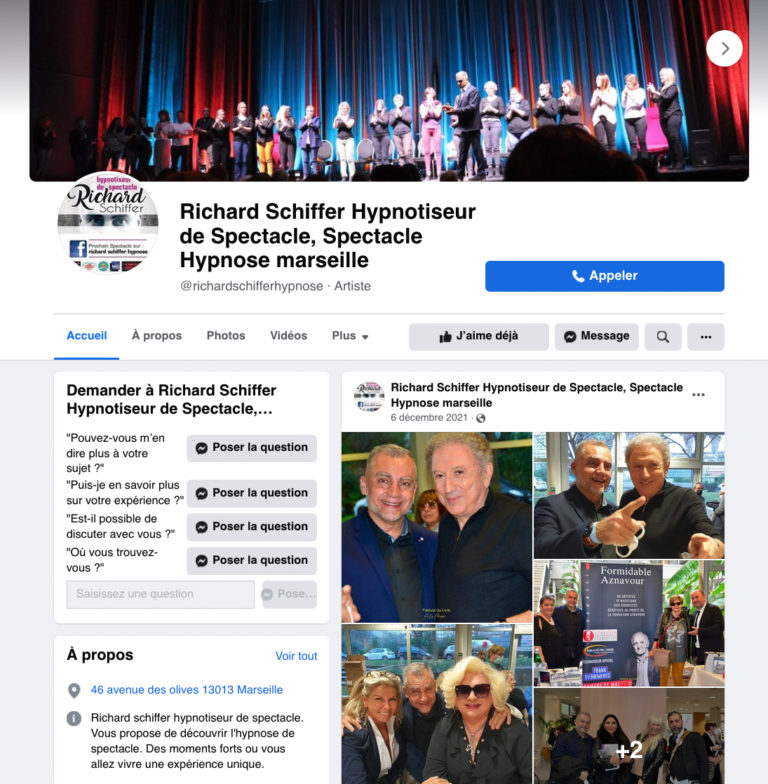
Task: Switch to the Accueil tab
Action: (87, 336)
